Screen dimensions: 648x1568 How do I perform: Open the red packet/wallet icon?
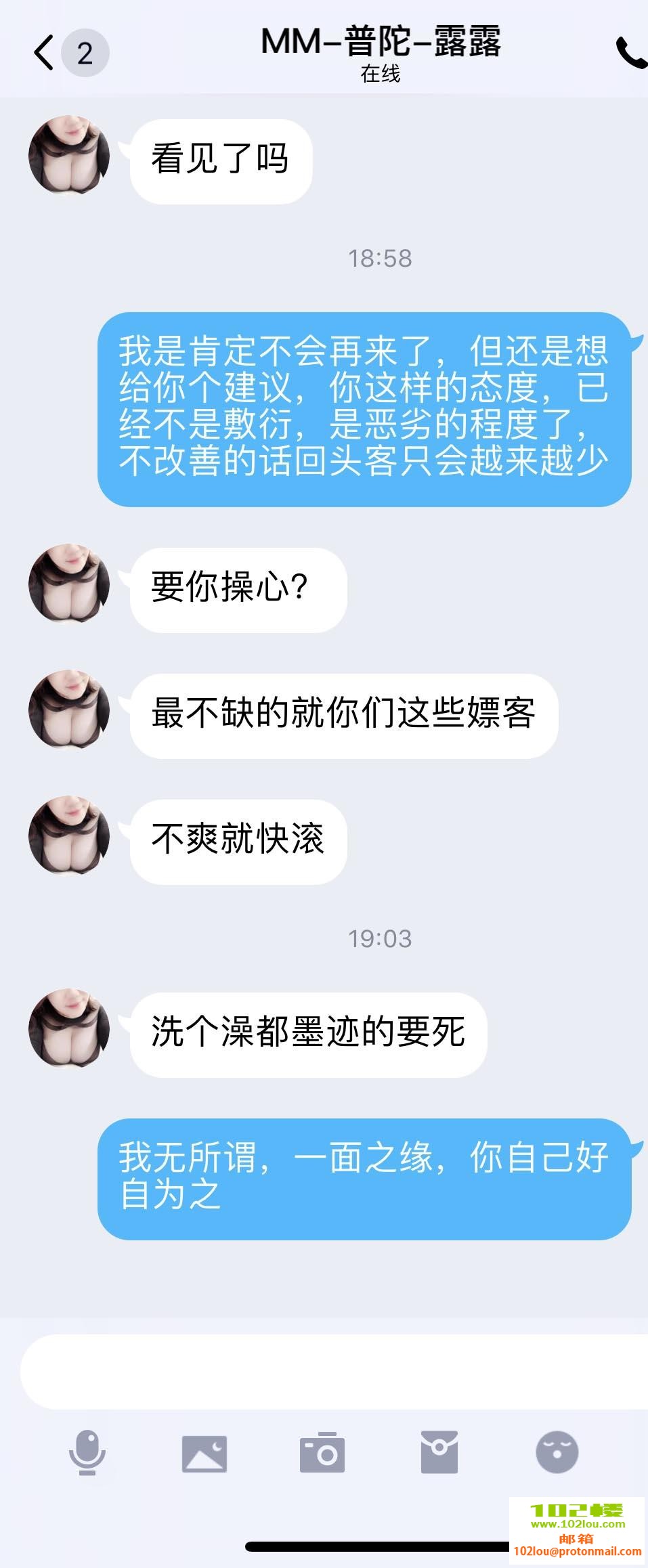tap(441, 1452)
